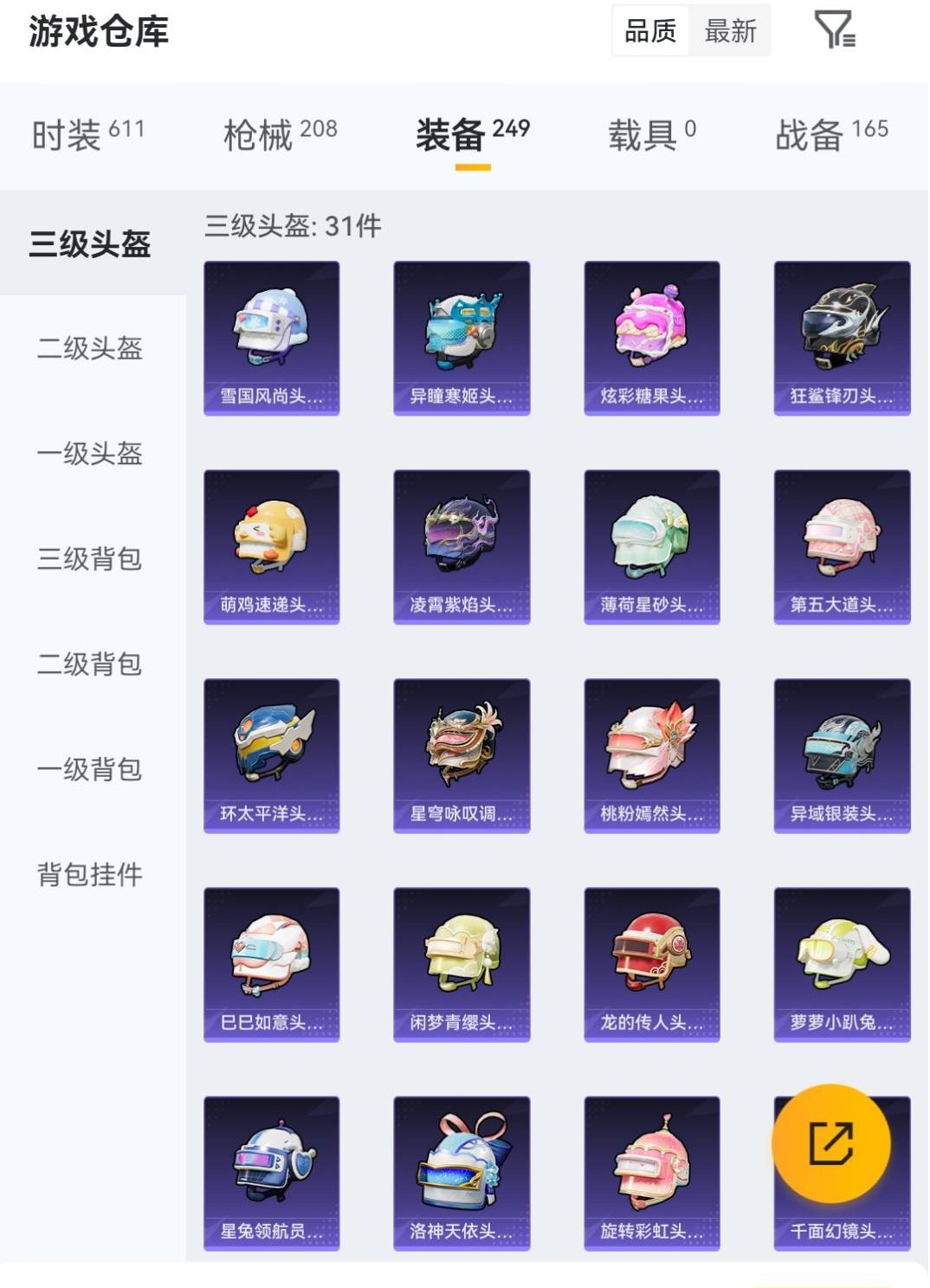View the 雪国风尚 helmet thumbnail
Screen dimensions: 930x1288
point(272,336)
